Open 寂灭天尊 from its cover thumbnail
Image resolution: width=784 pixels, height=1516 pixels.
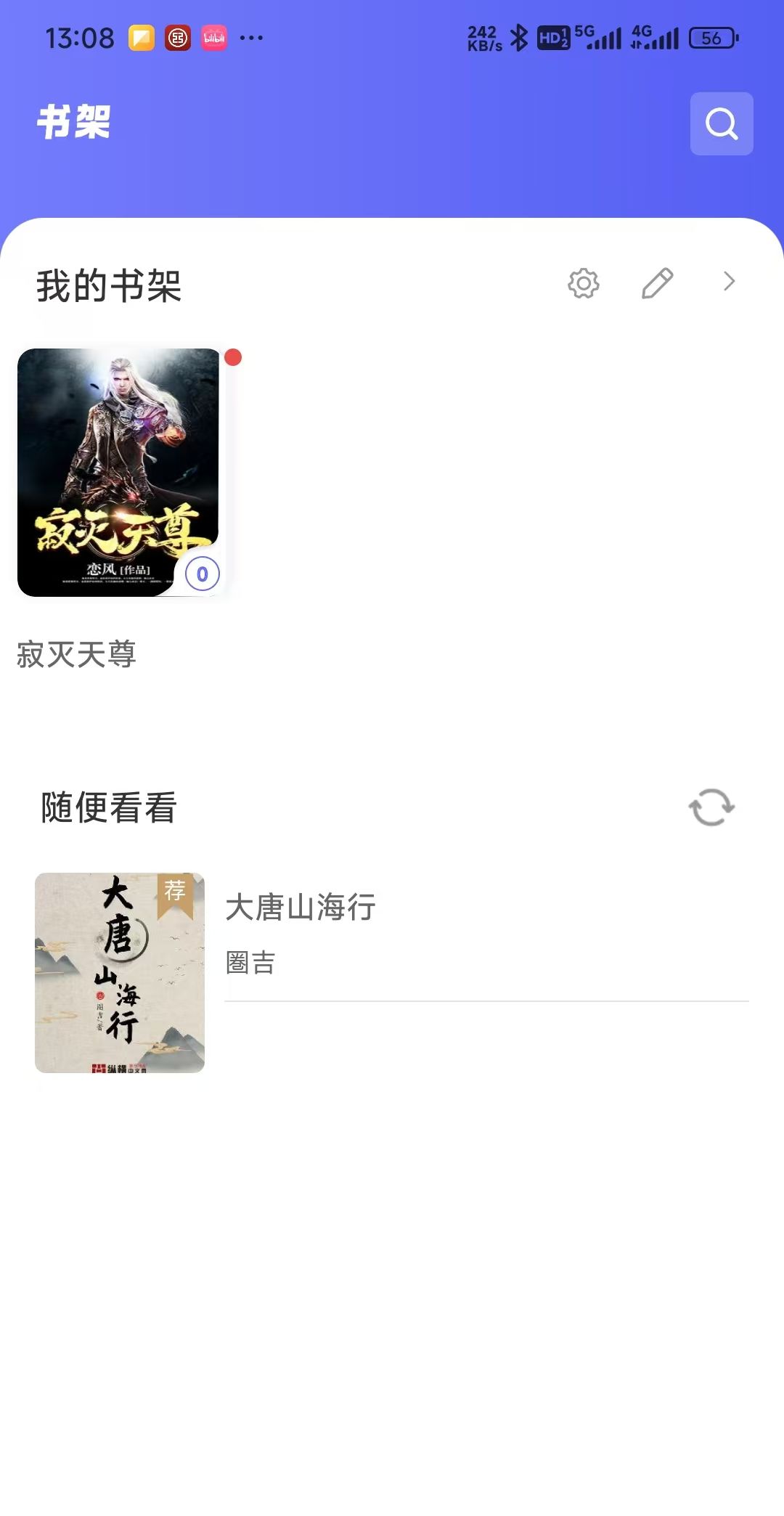(x=121, y=472)
